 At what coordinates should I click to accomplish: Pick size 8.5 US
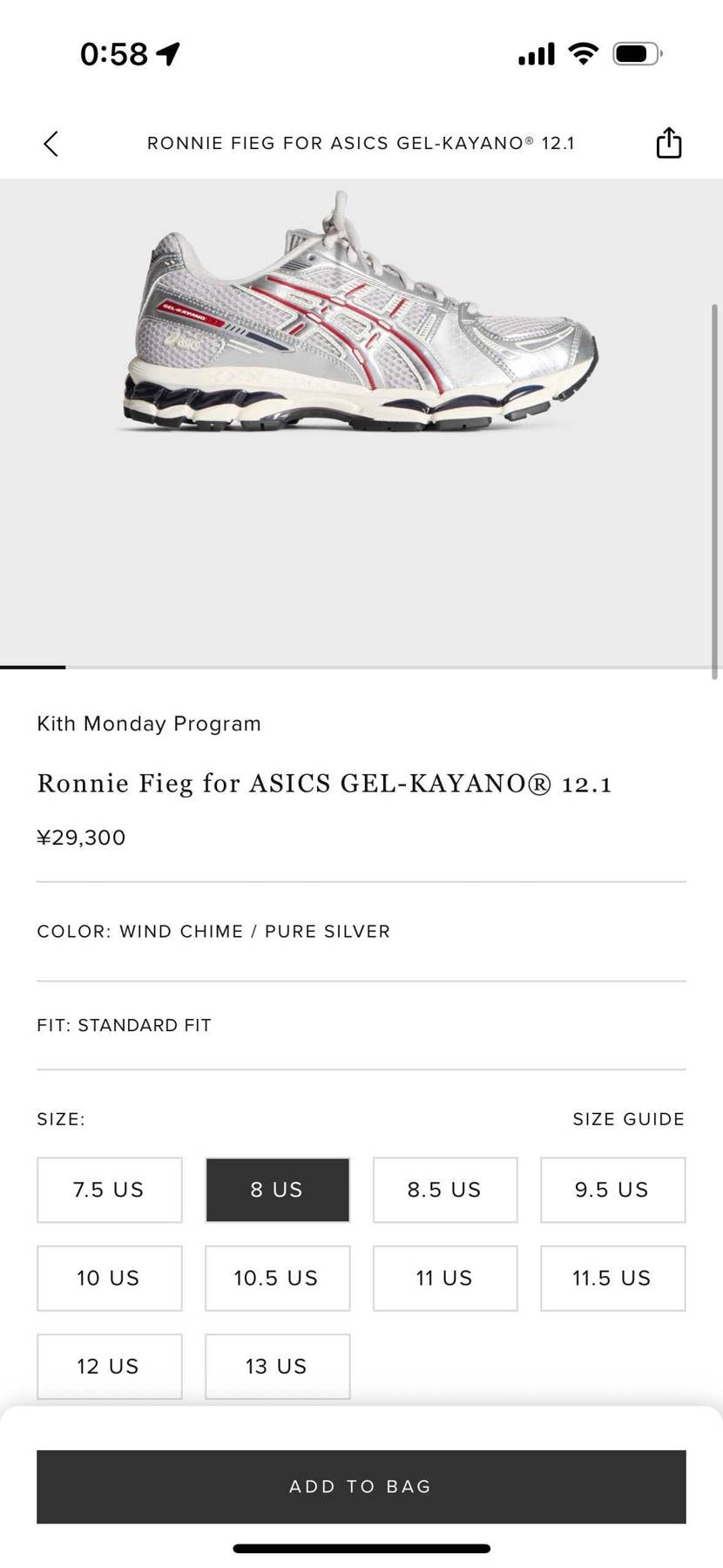[444, 1190]
